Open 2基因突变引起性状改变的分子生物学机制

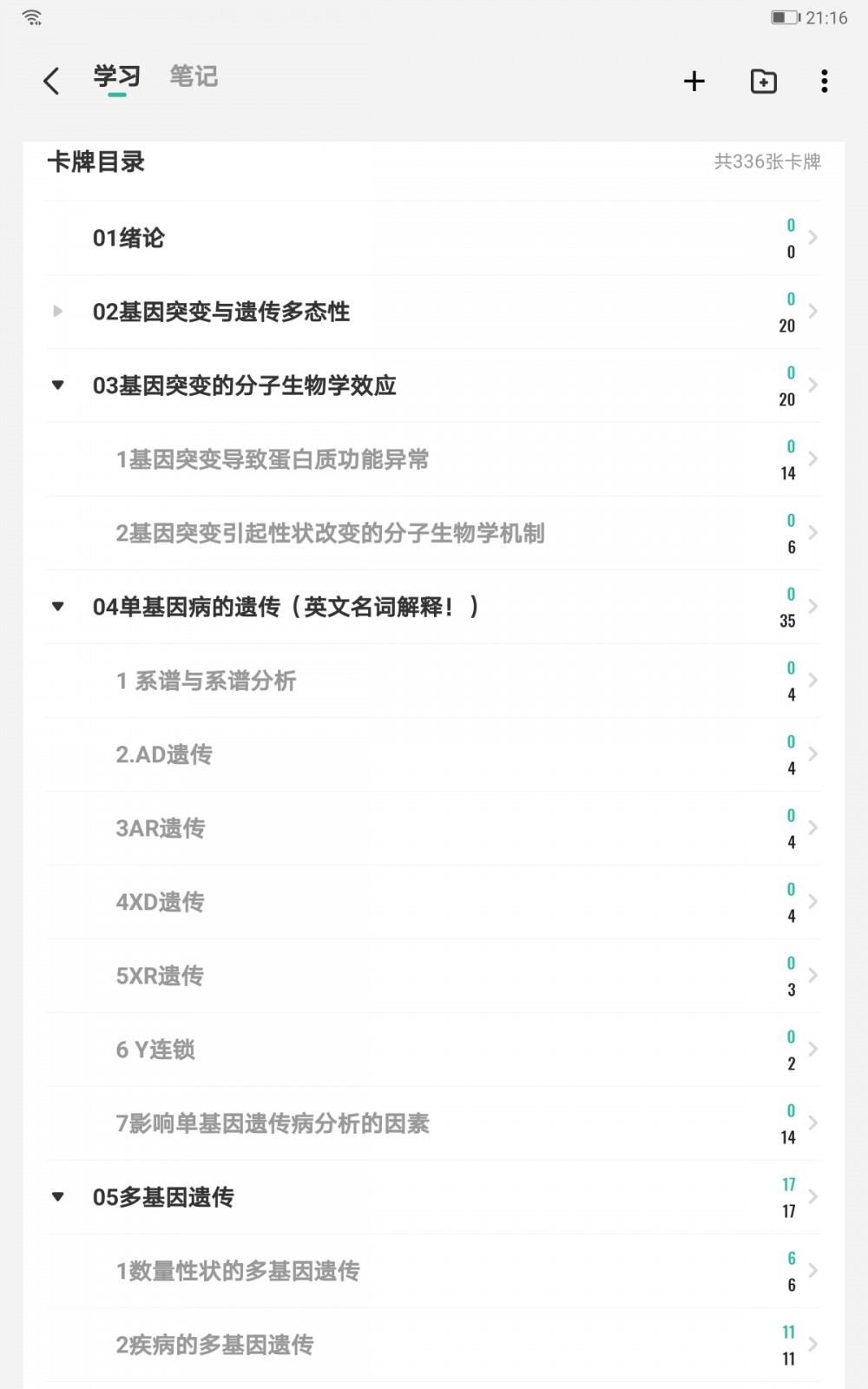[434, 533]
